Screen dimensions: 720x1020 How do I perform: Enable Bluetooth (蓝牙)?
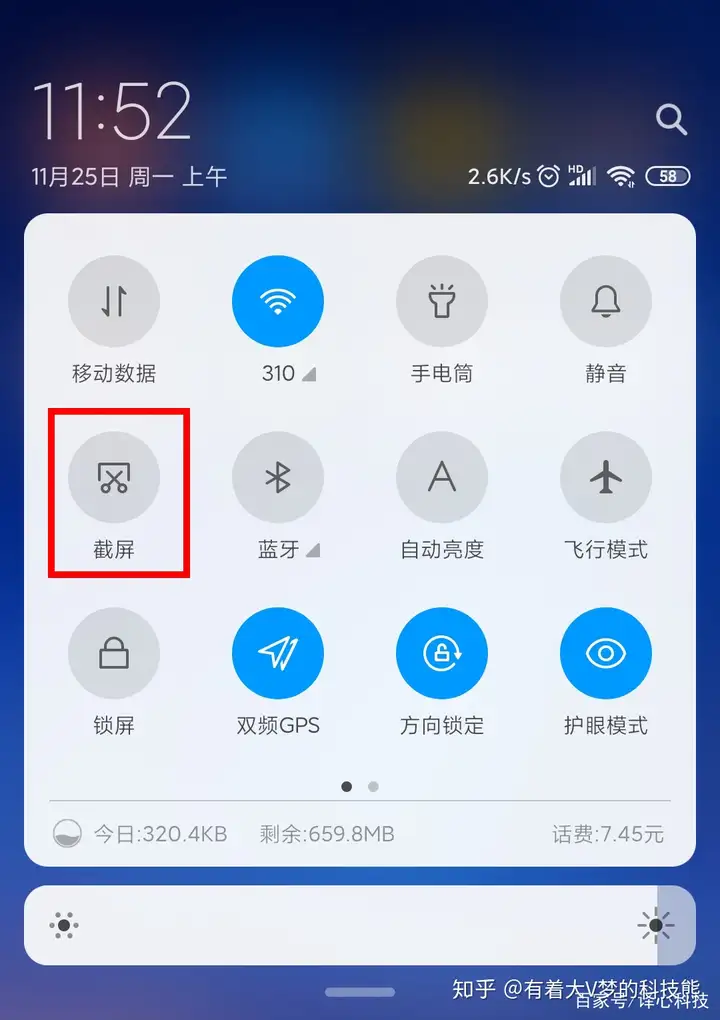pyautogui.click(x=278, y=478)
